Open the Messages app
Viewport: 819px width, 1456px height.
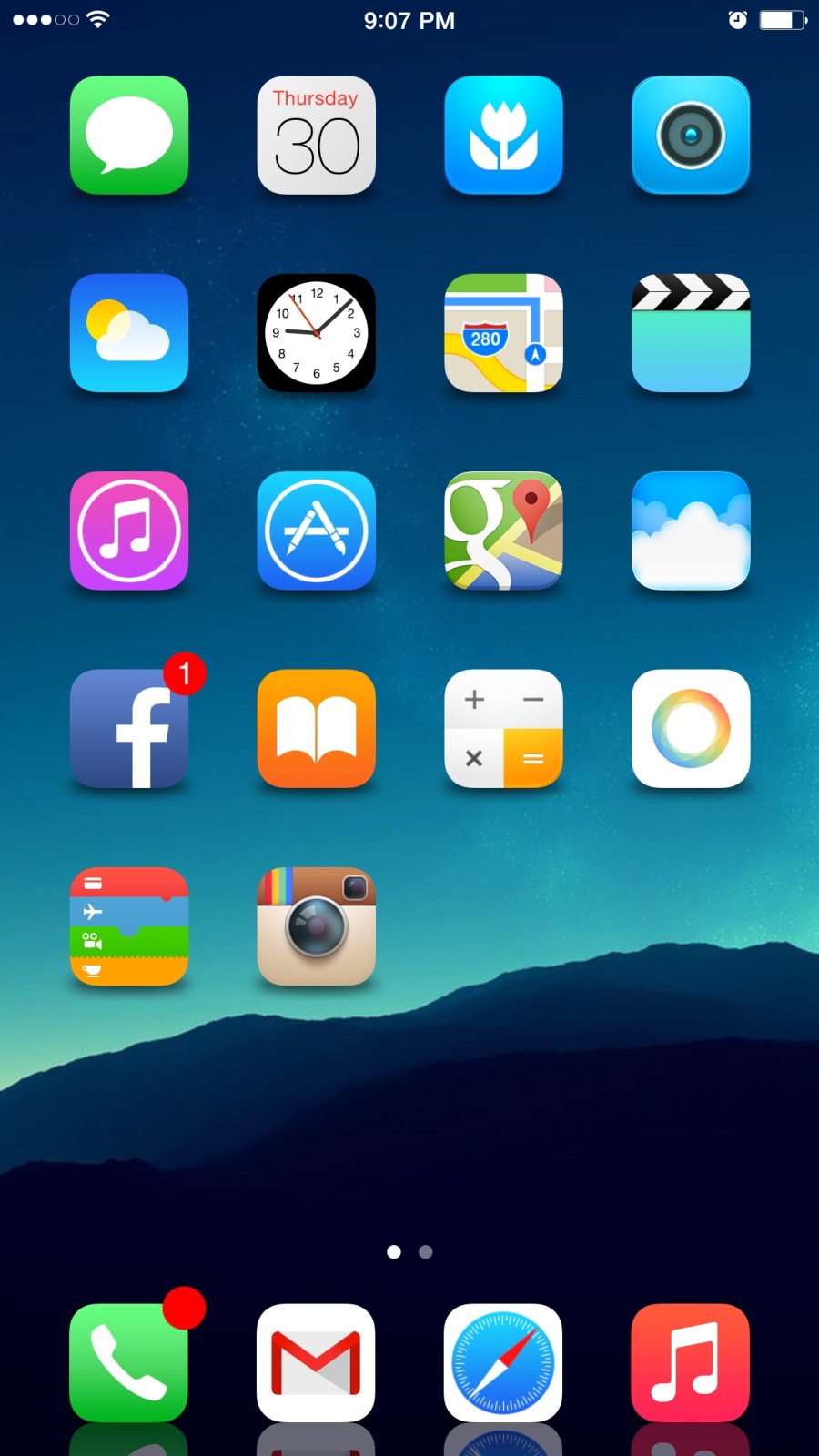coord(129,135)
